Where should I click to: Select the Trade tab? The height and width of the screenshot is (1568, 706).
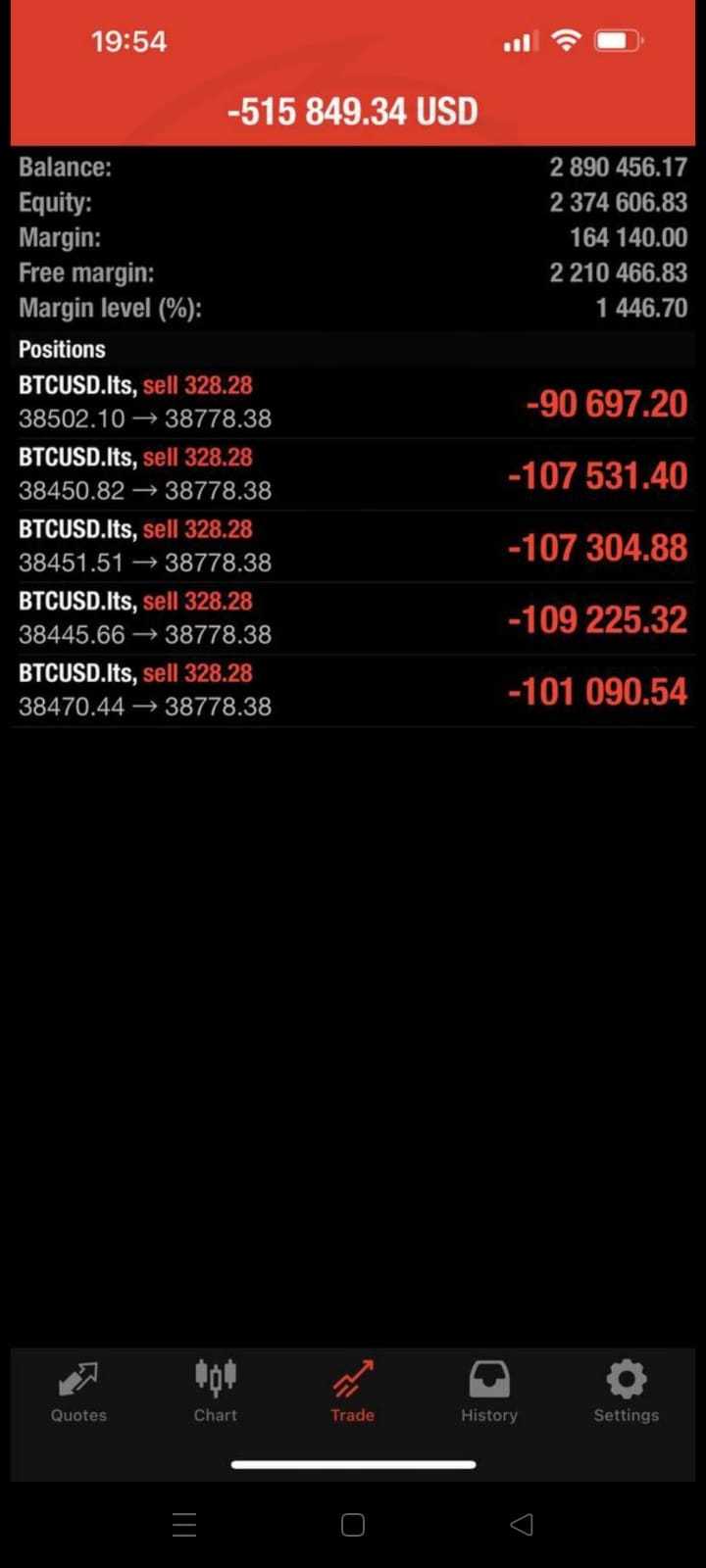352,1393
